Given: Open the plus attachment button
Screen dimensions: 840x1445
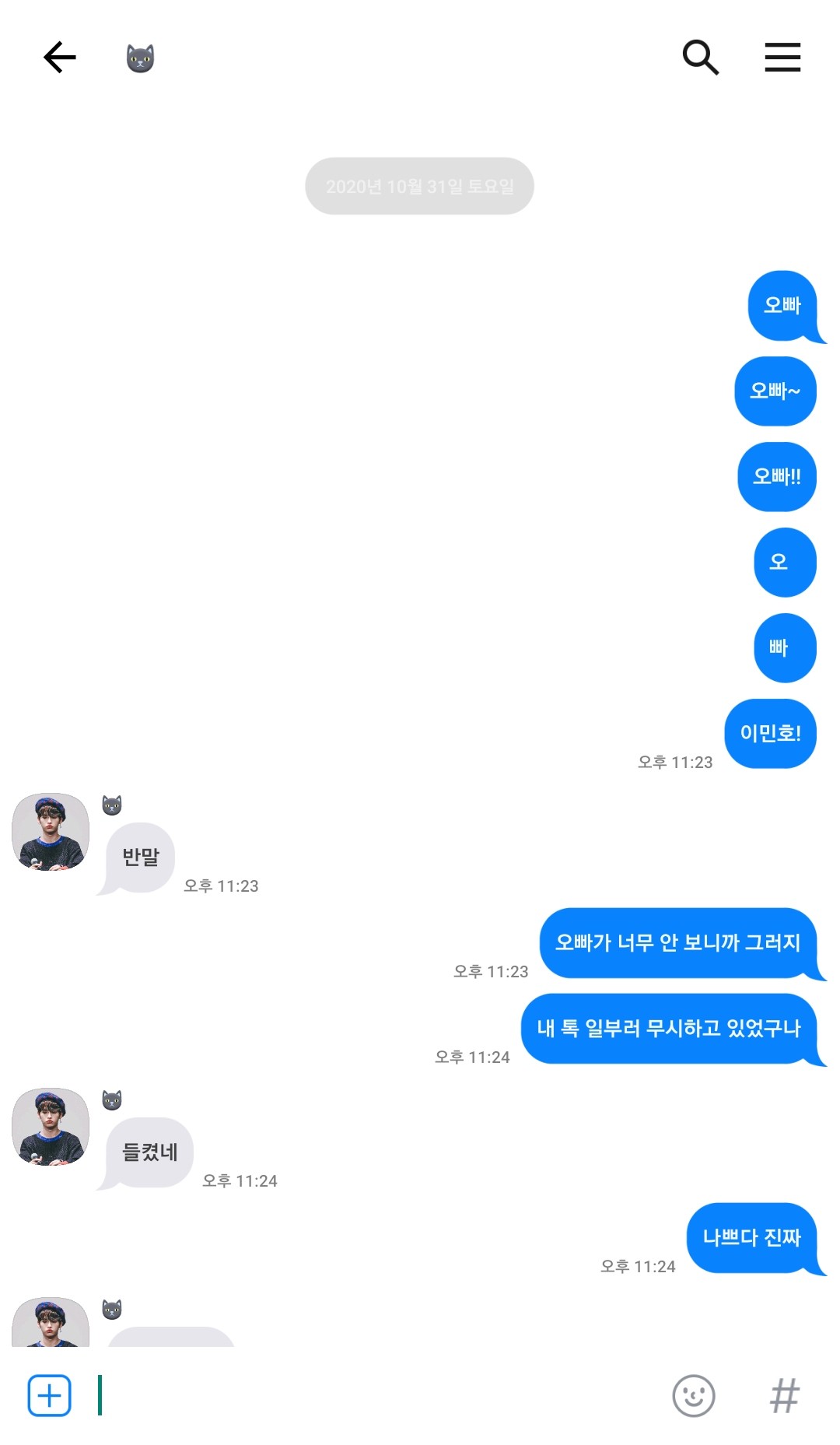Looking at the screenshot, I should (x=50, y=1395).
